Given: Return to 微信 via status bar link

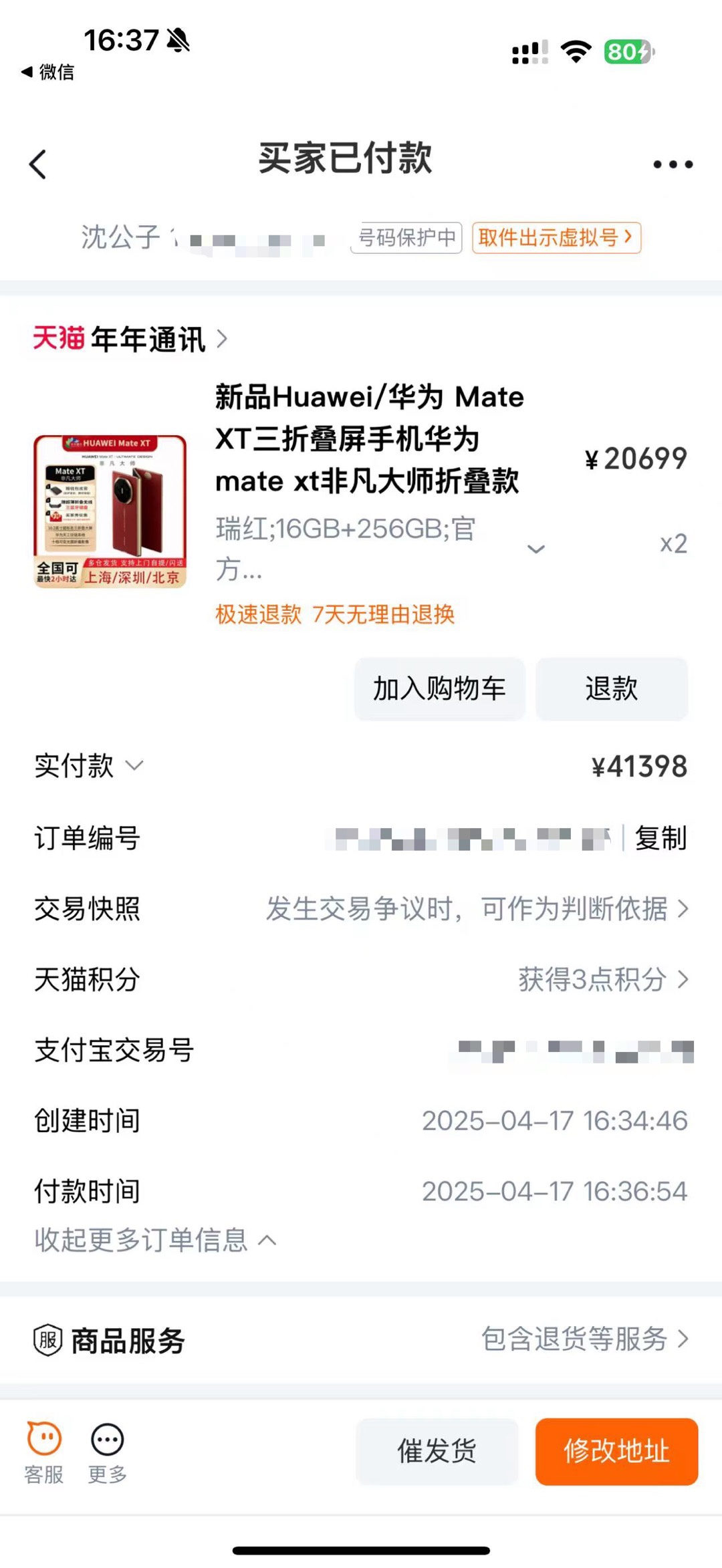Looking at the screenshot, I should click(47, 72).
